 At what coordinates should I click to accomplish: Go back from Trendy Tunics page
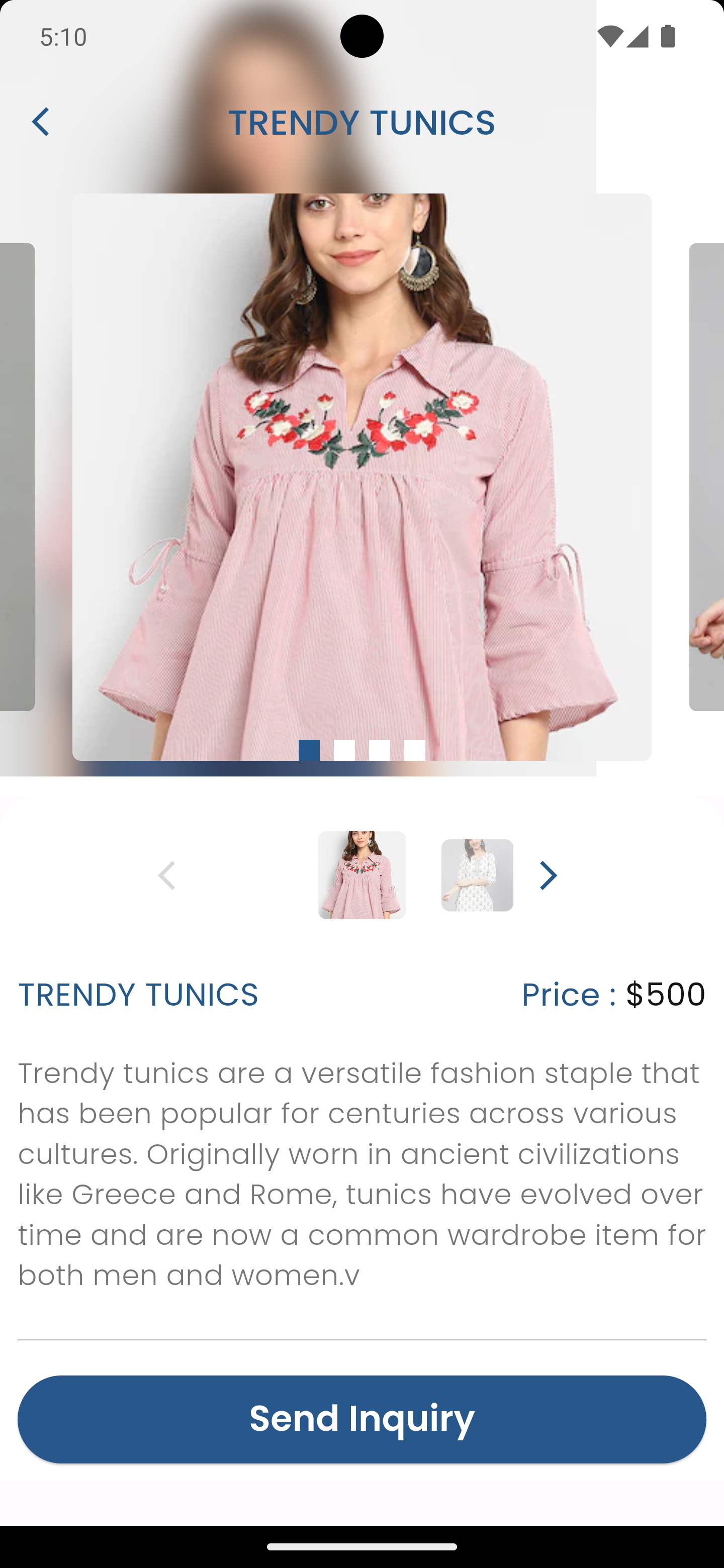tap(41, 122)
